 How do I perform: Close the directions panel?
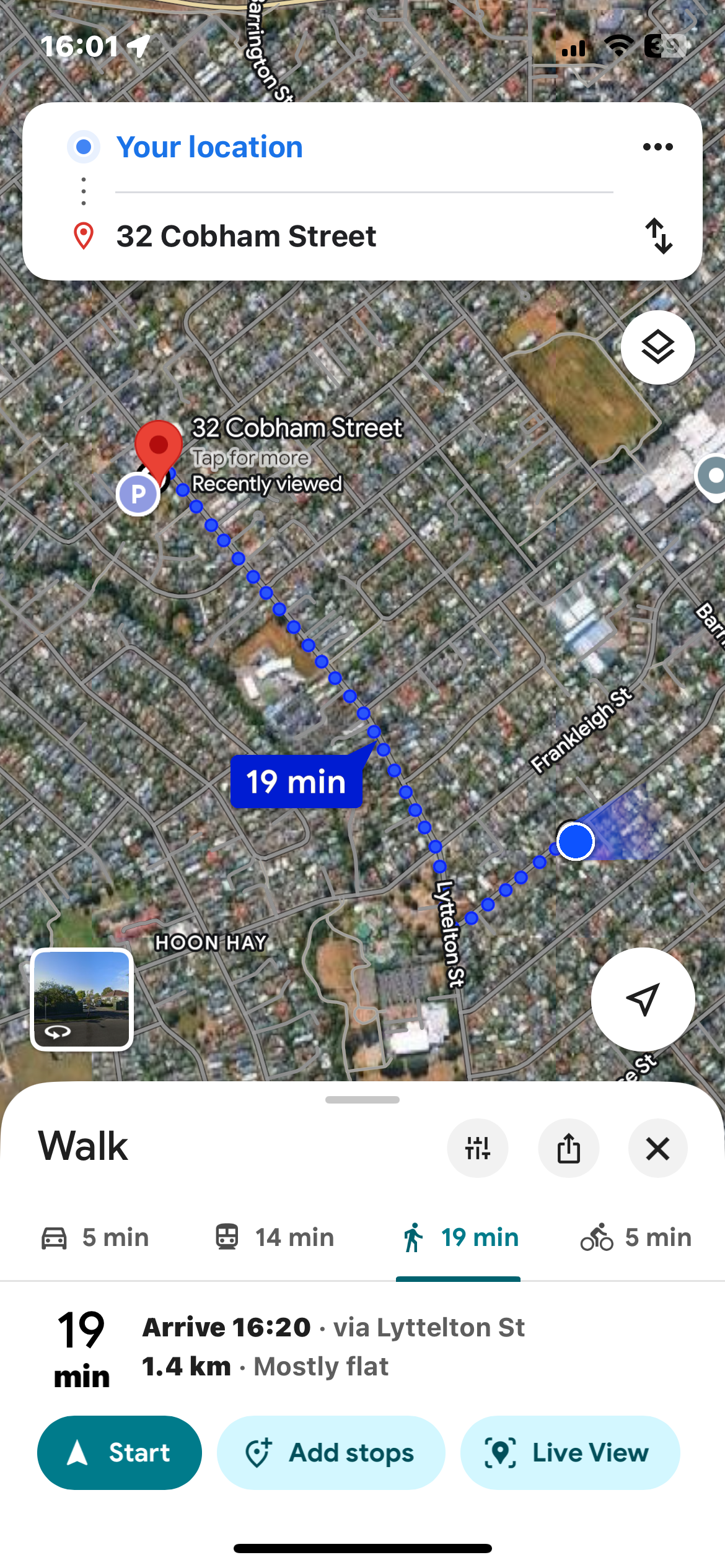tap(657, 1148)
